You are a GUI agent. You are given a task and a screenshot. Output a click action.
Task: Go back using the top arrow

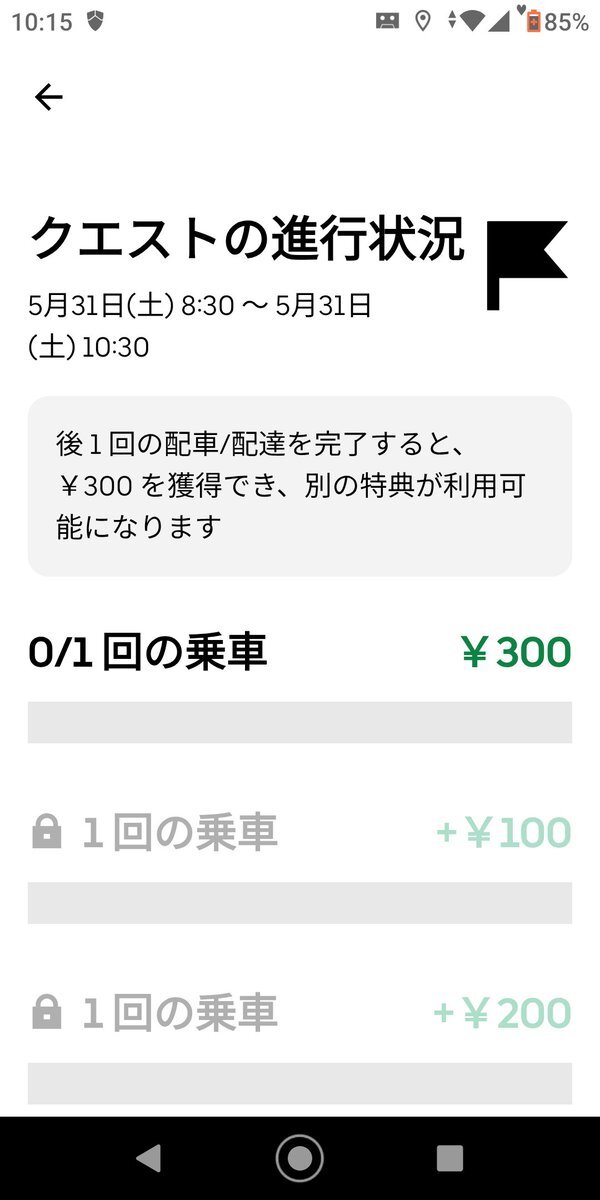coord(48,96)
